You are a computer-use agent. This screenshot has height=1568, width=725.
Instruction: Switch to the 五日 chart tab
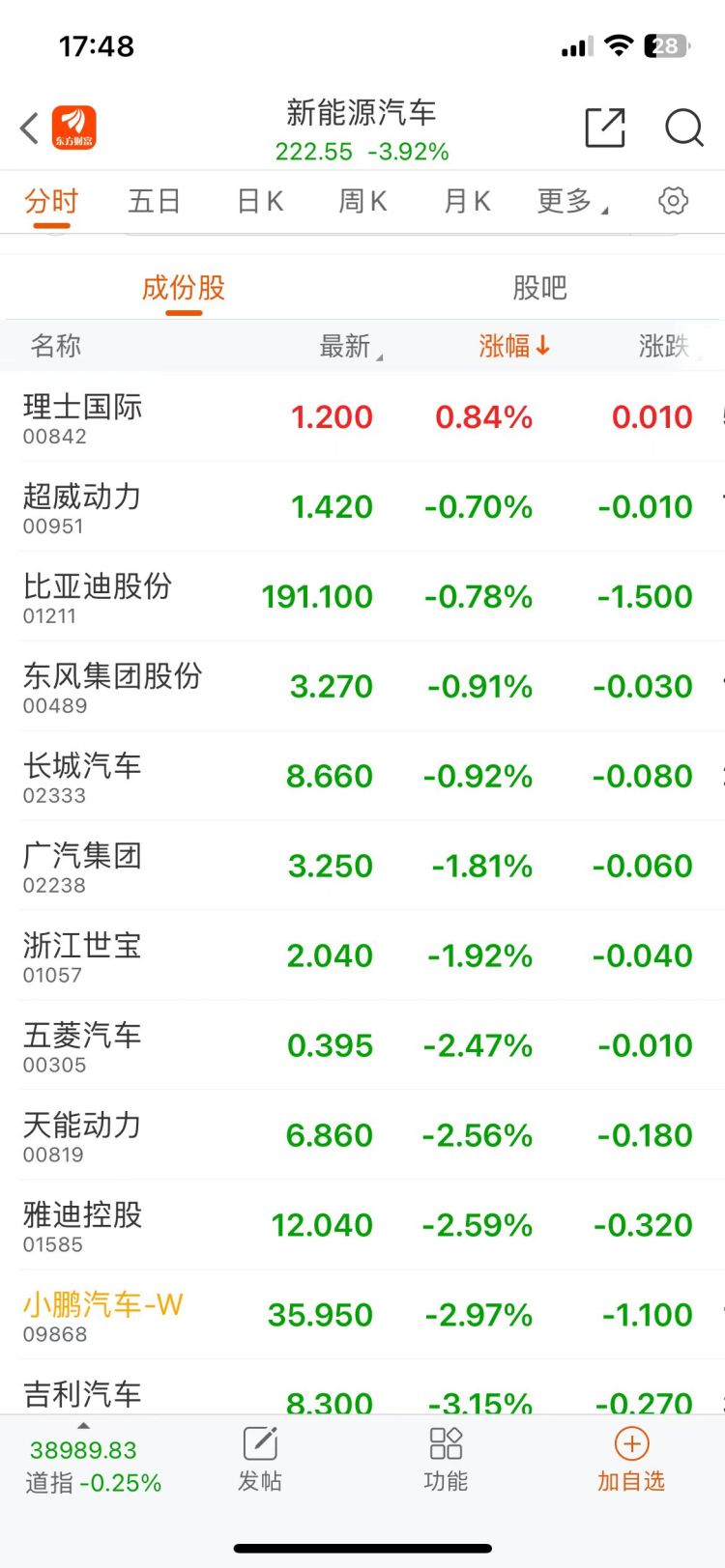pos(155,201)
